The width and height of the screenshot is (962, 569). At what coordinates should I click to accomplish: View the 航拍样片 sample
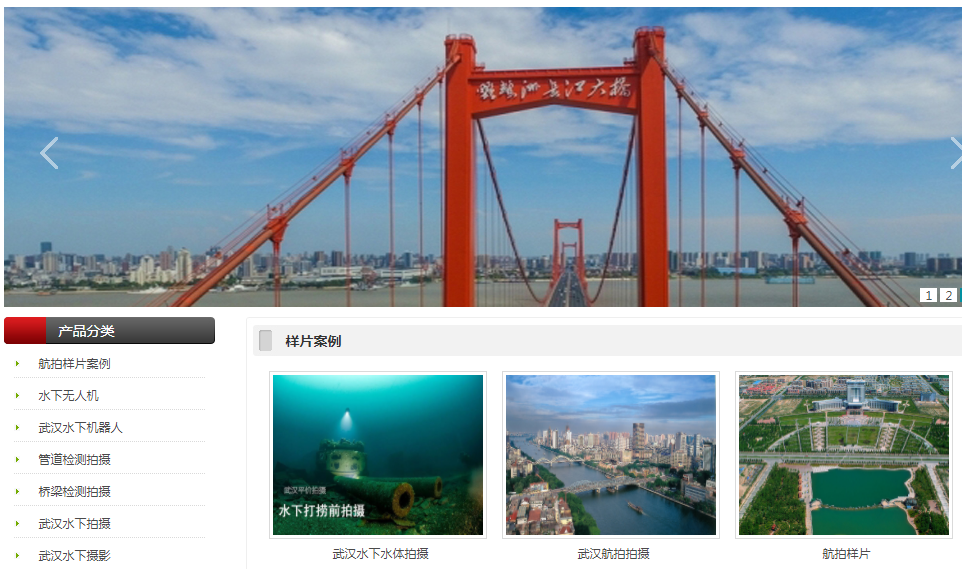(844, 455)
